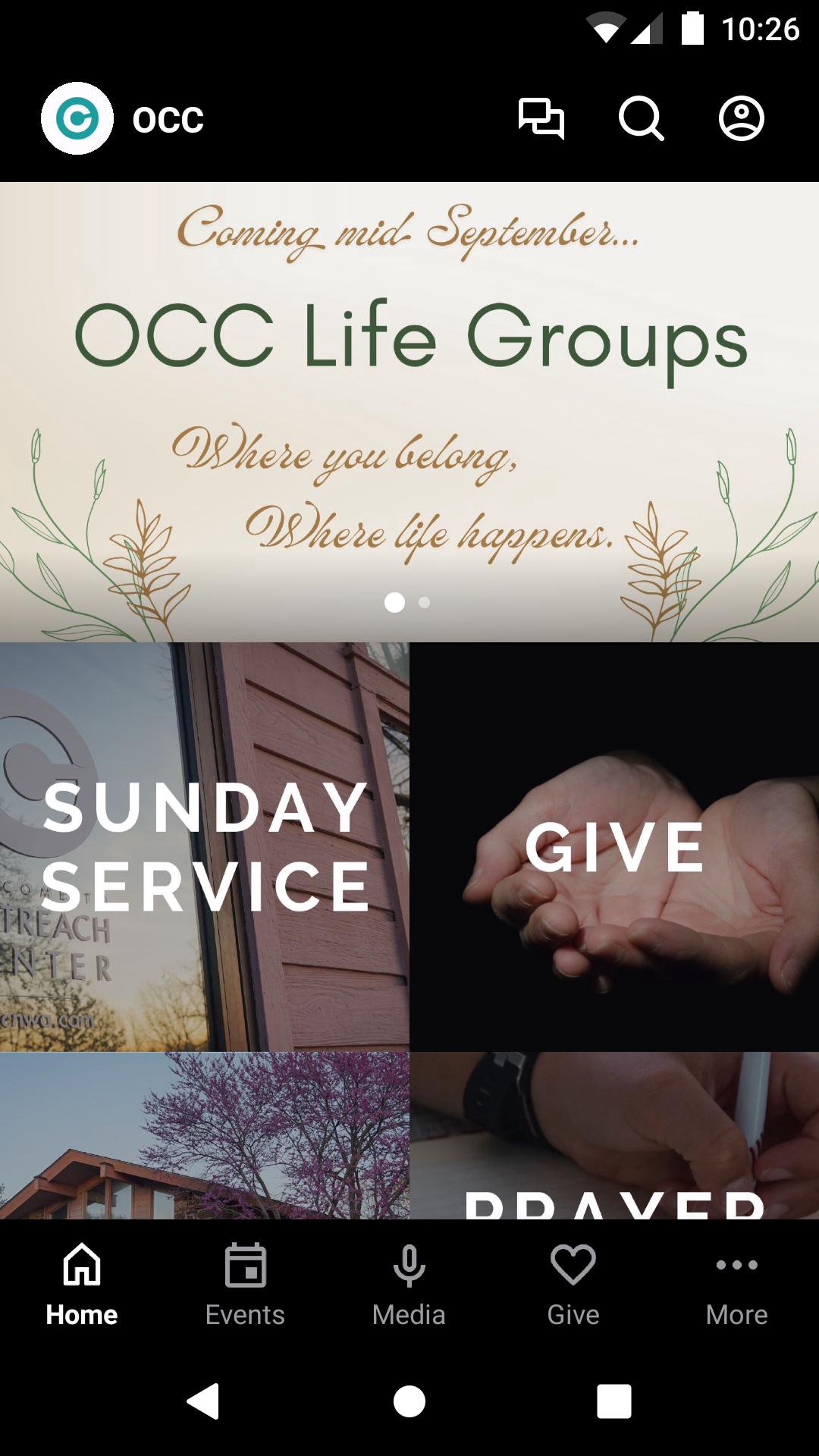Open the Sunday Service tile

click(205, 846)
